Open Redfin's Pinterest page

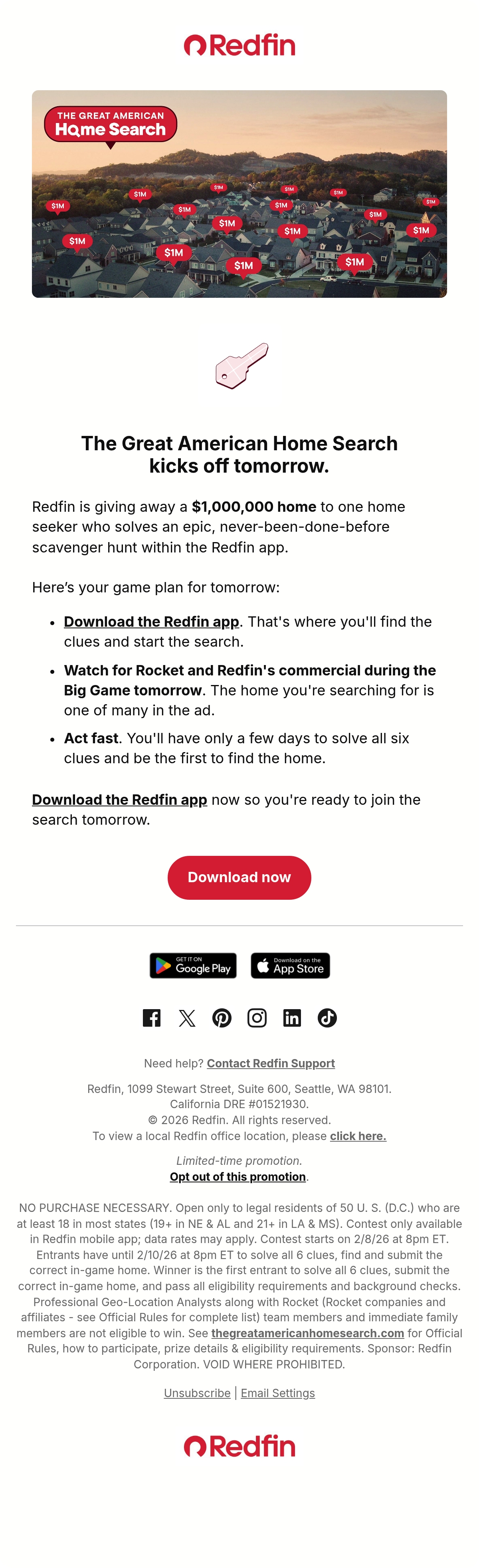222,1018
